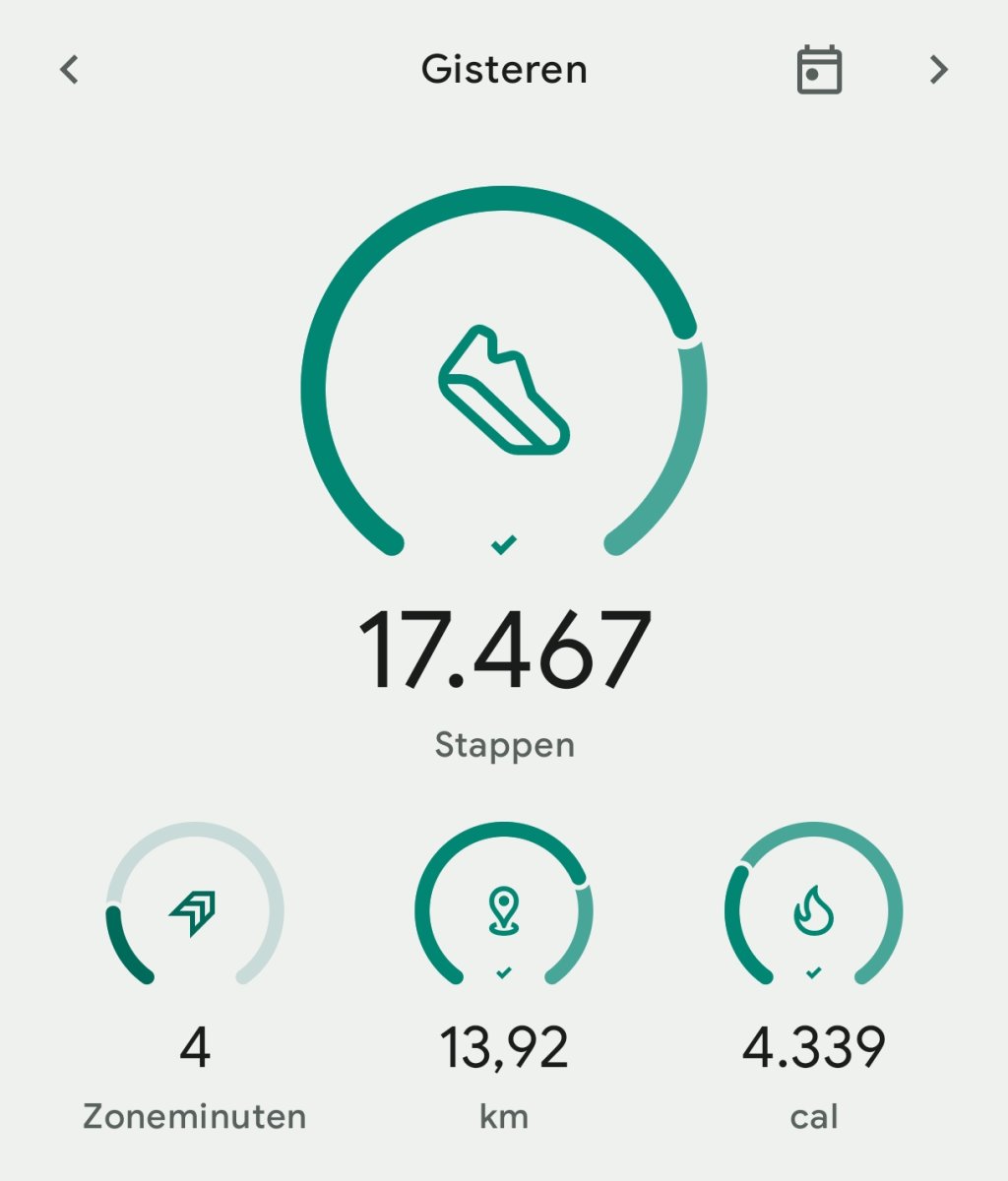Go to the previous day with the left chevron
Viewport: 1008px width, 1181px height.
pos(68,69)
